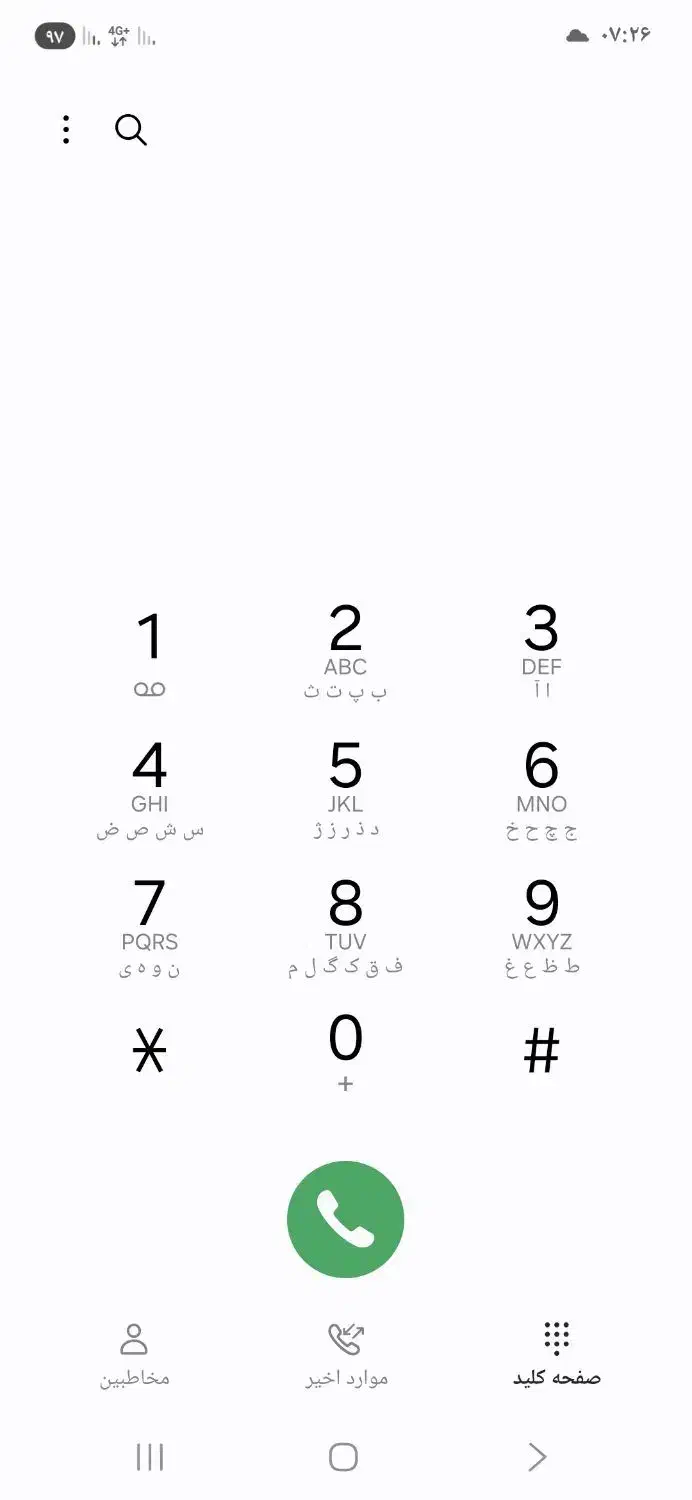Open the search magnifier
This screenshot has height=1500, width=692.
coord(131,130)
